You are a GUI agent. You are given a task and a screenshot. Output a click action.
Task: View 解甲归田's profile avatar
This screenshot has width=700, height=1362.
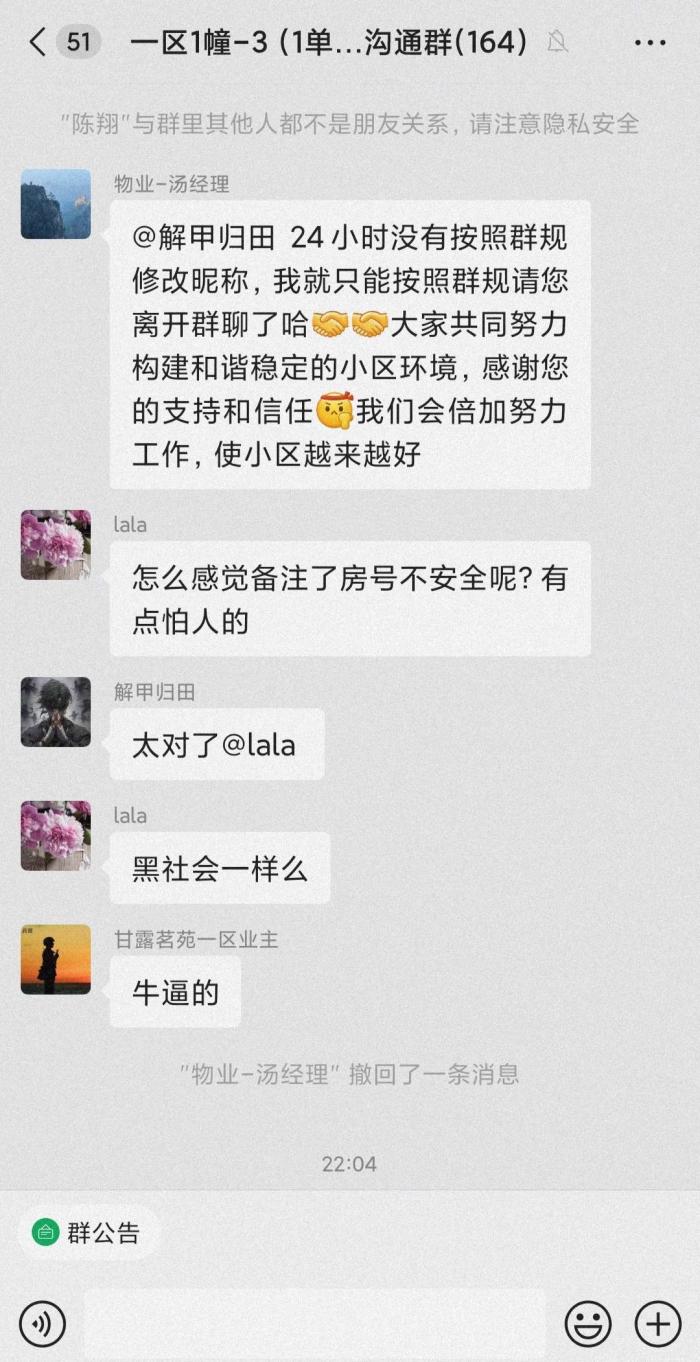point(56,712)
